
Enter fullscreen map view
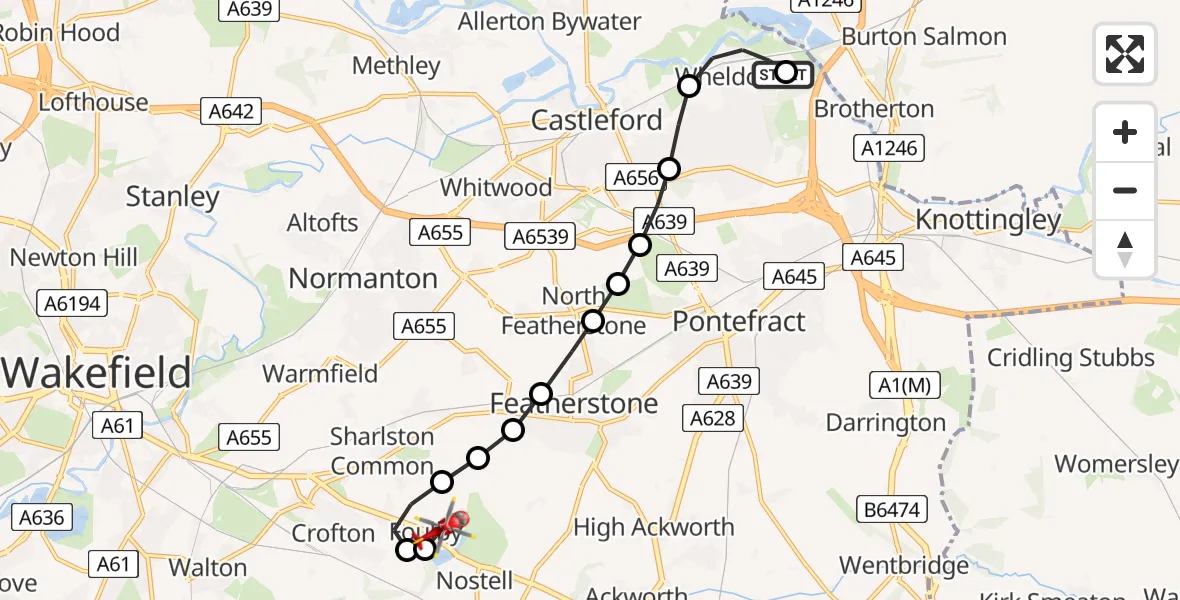pyautogui.click(x=1125, y=54)
